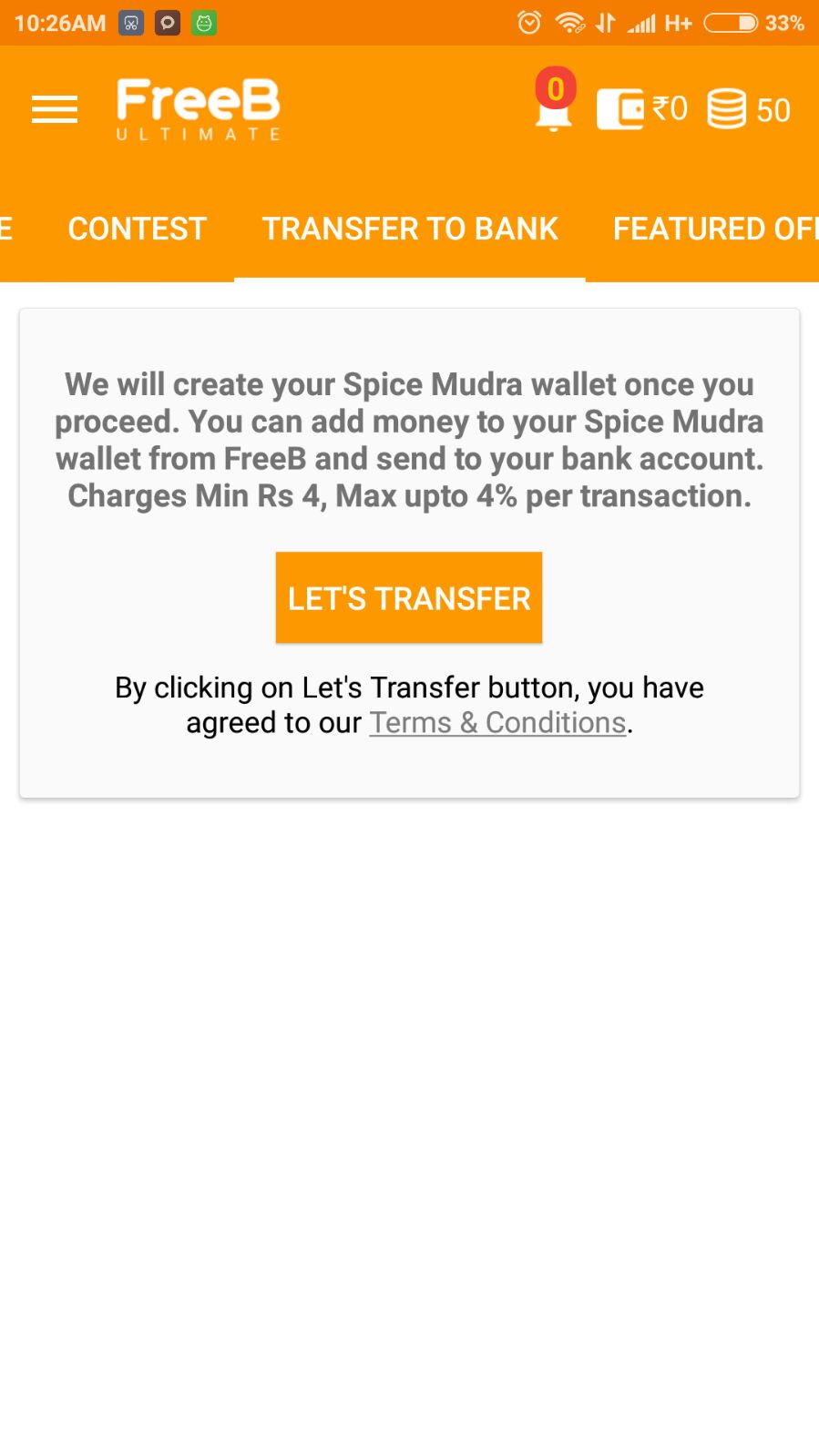The image size is (819, 1456).
Task: Tap the data transfer arrows icon
Action: 604,22
